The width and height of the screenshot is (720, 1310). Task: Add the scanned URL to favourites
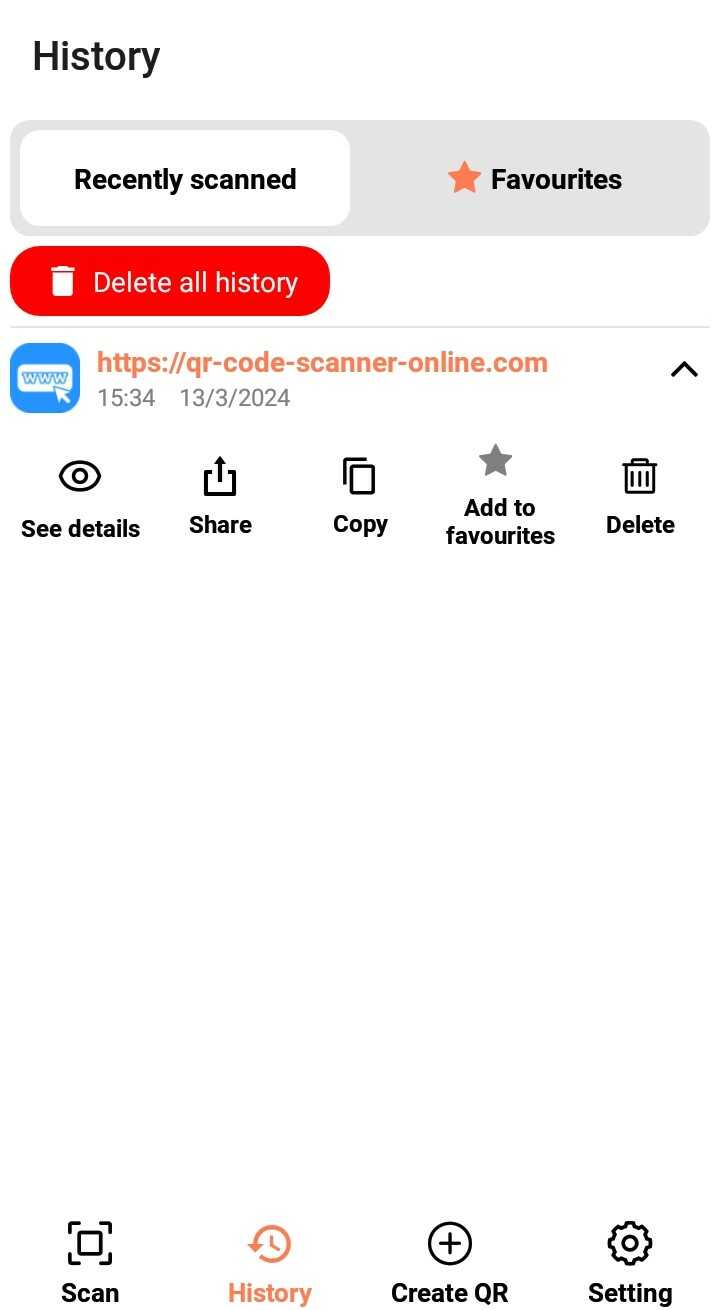[498, 497]
